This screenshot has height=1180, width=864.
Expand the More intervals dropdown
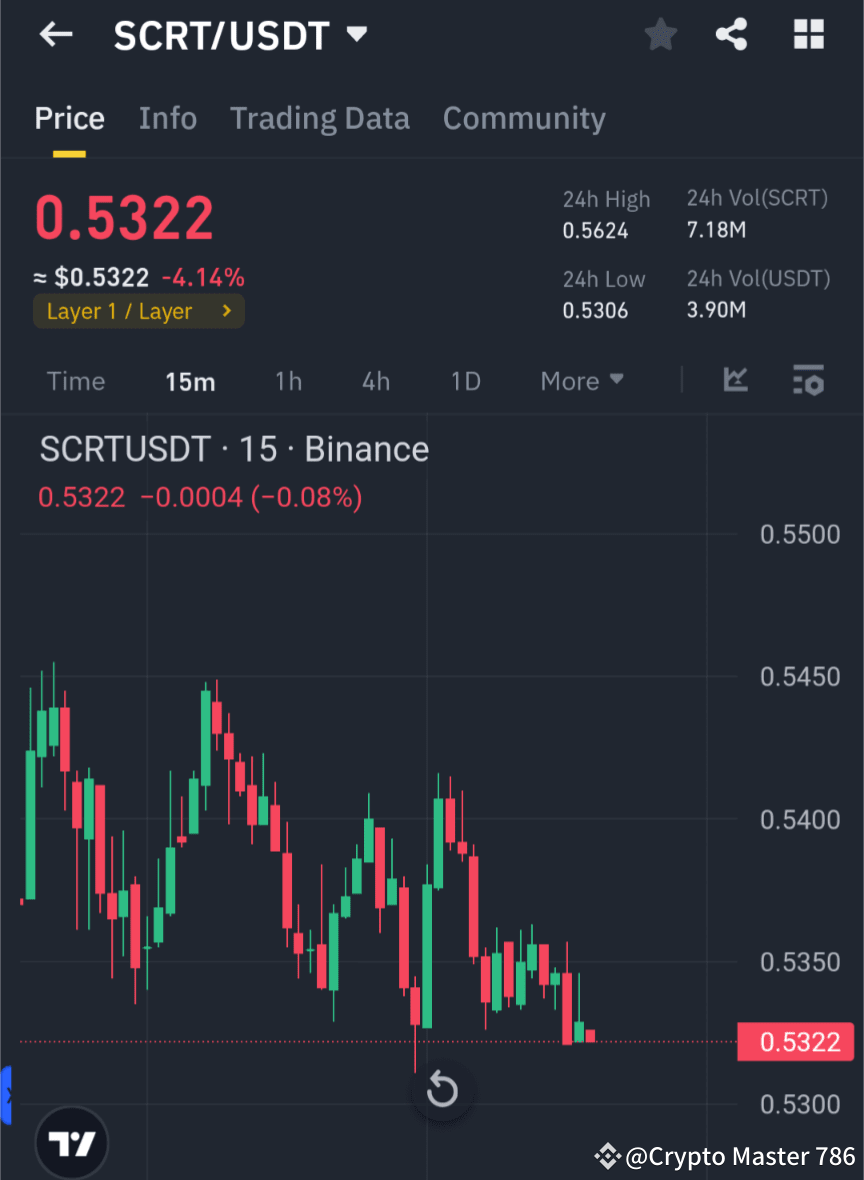[581, 381]
